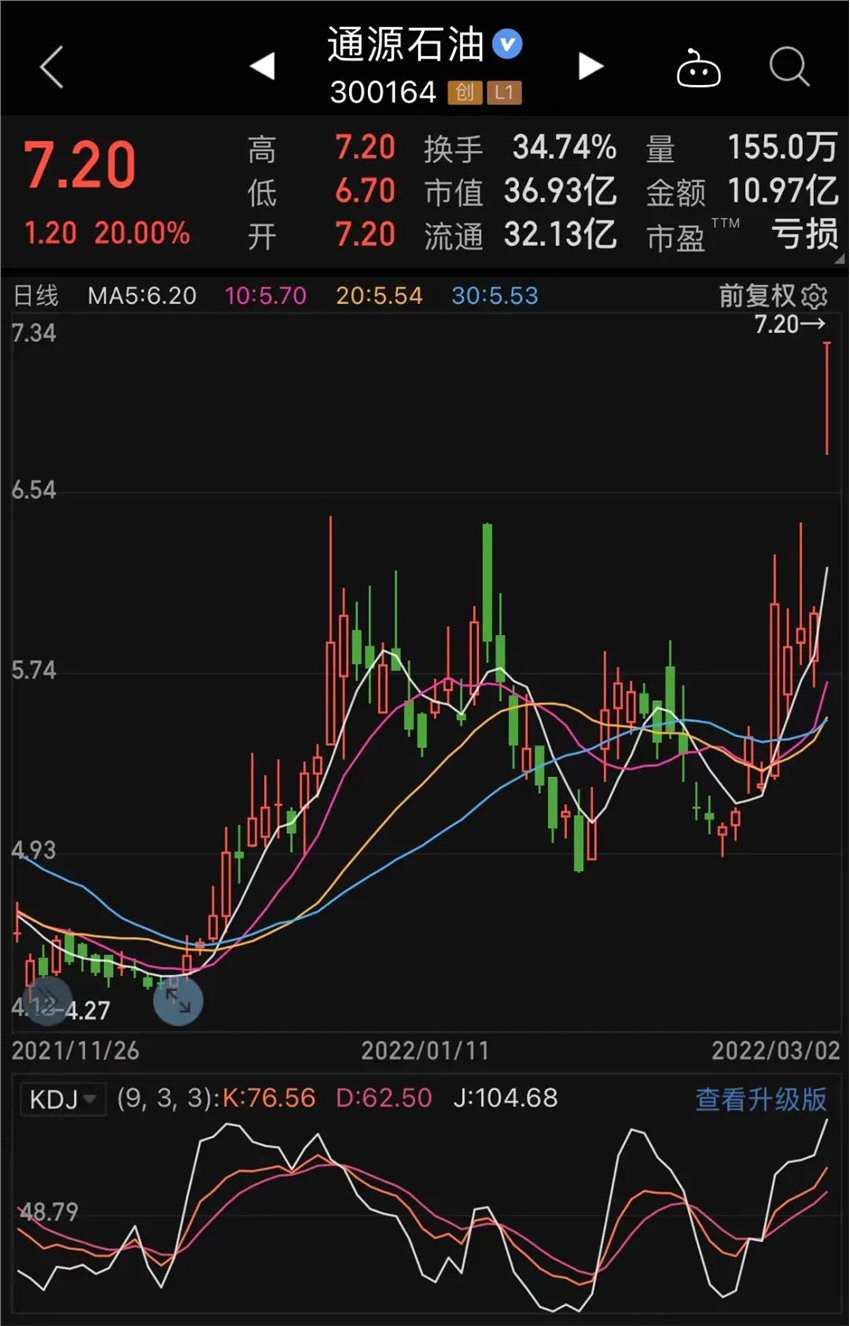Image resolution: width=850 pixels, height=1326 pixels.
Task: Open stock search
Action: click(788, 67)
